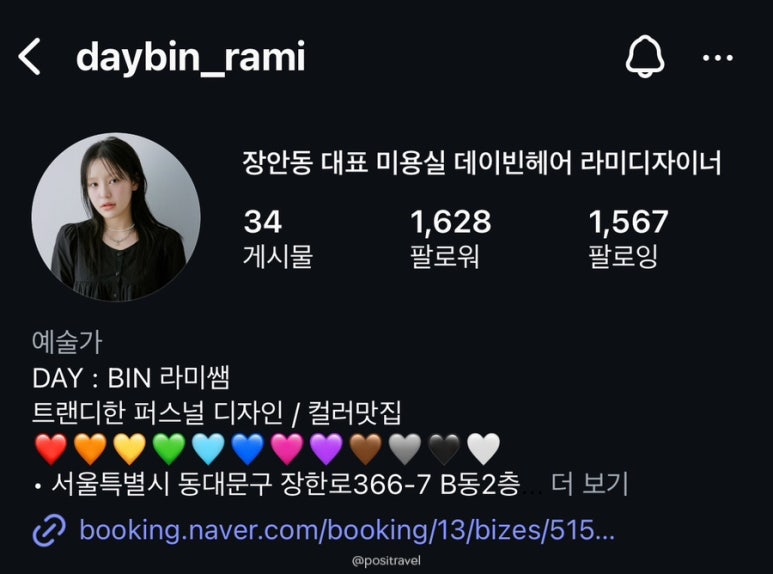Open the 1,628 팔로워 followers list
The width and height of the screenshot is (773, 574).
(450, 238)
